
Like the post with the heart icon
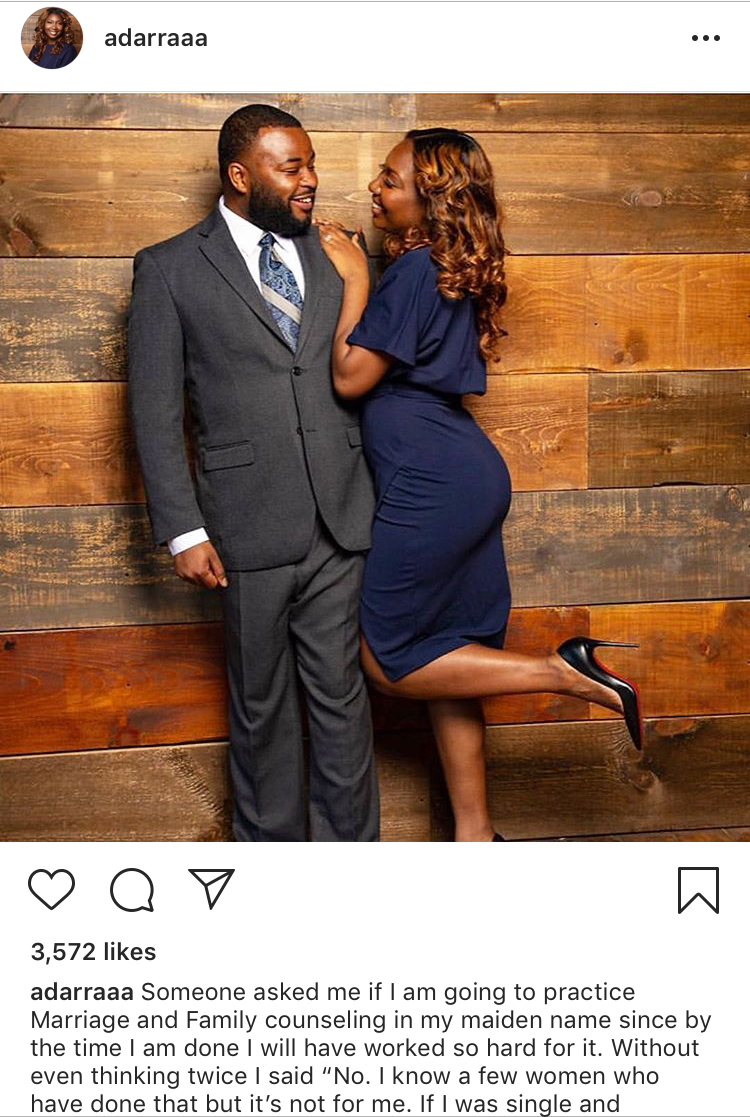point(52,889)
